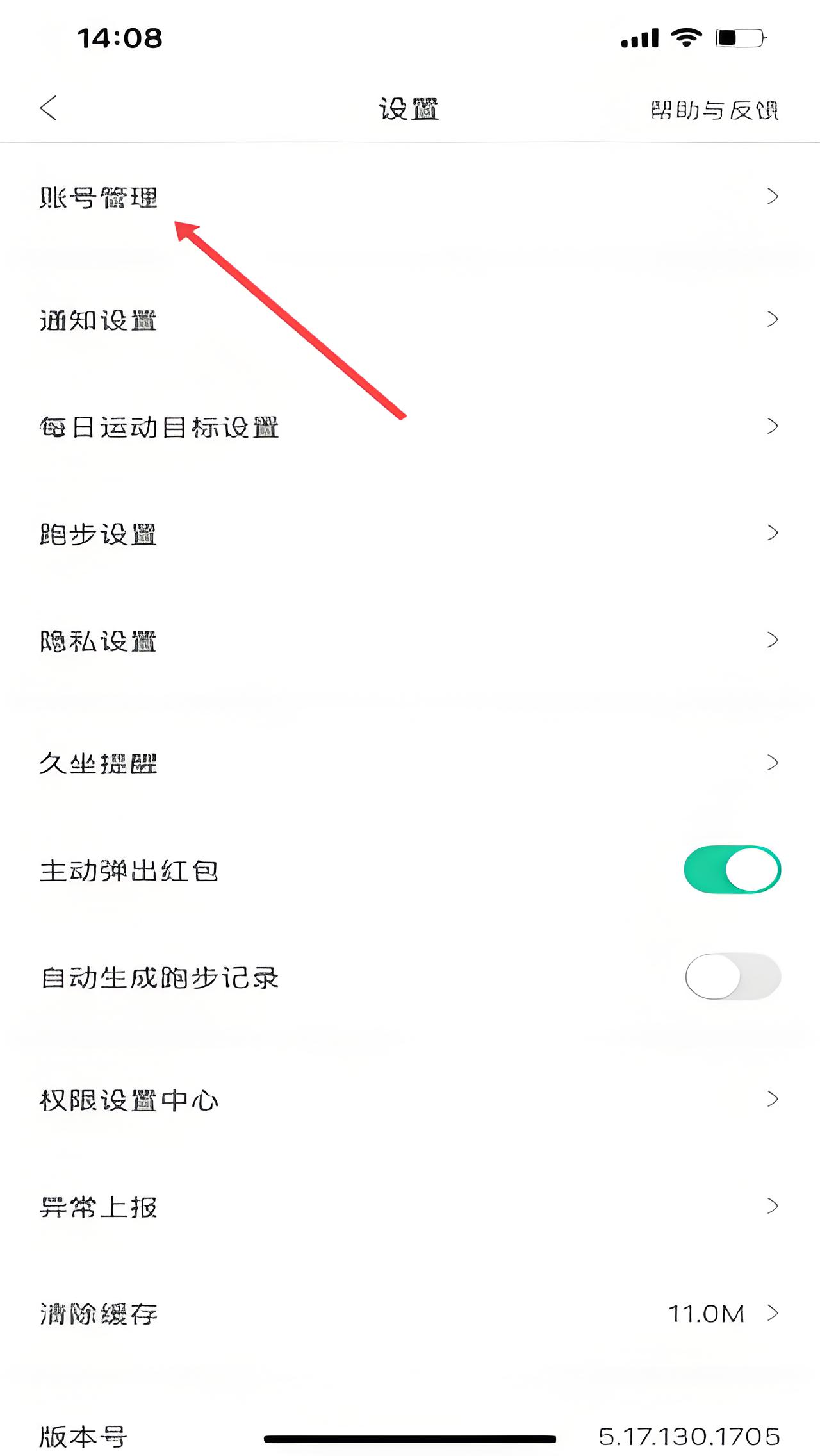Tap 清除缓存 to clear 11.0M cache

[x=410, y=1314]
